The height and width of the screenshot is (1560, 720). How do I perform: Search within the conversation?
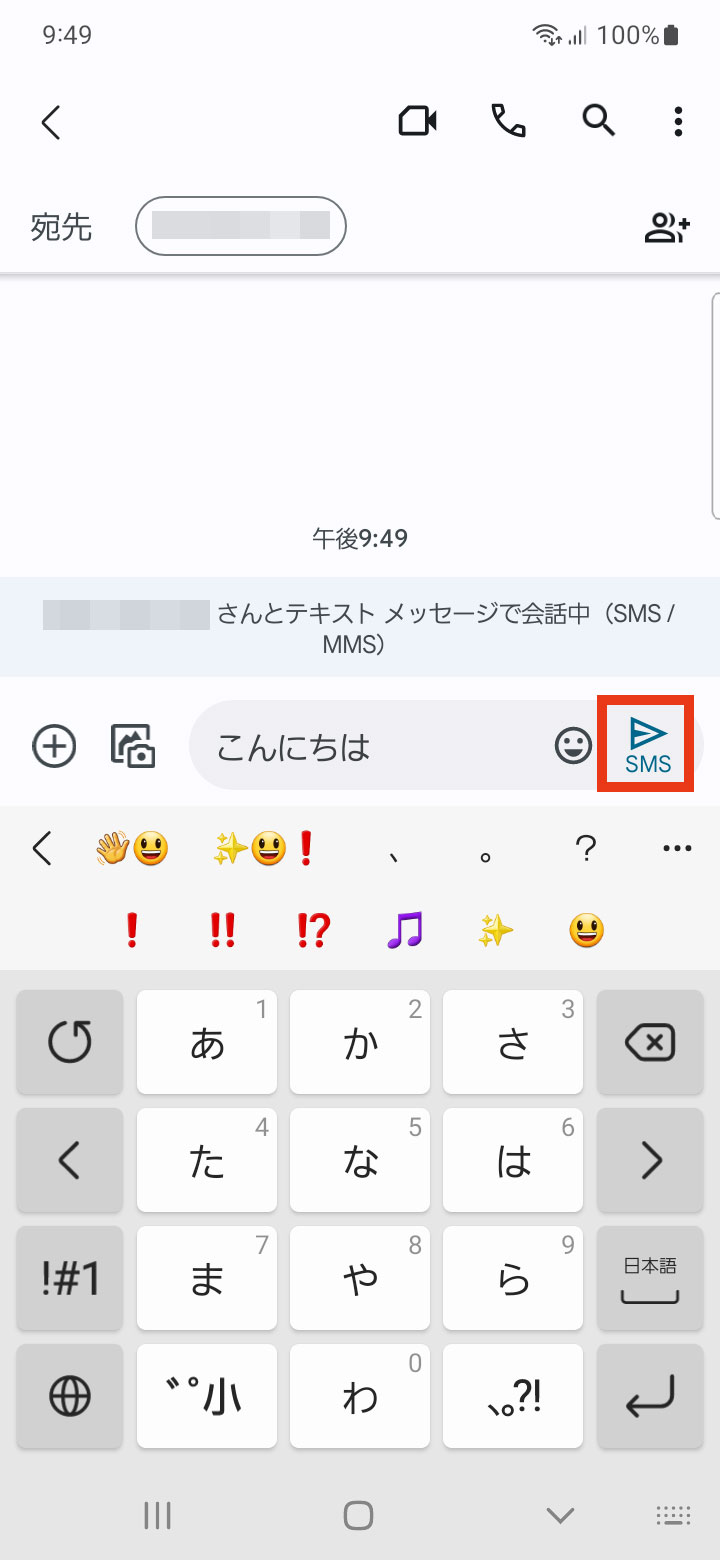coord(598,122)
